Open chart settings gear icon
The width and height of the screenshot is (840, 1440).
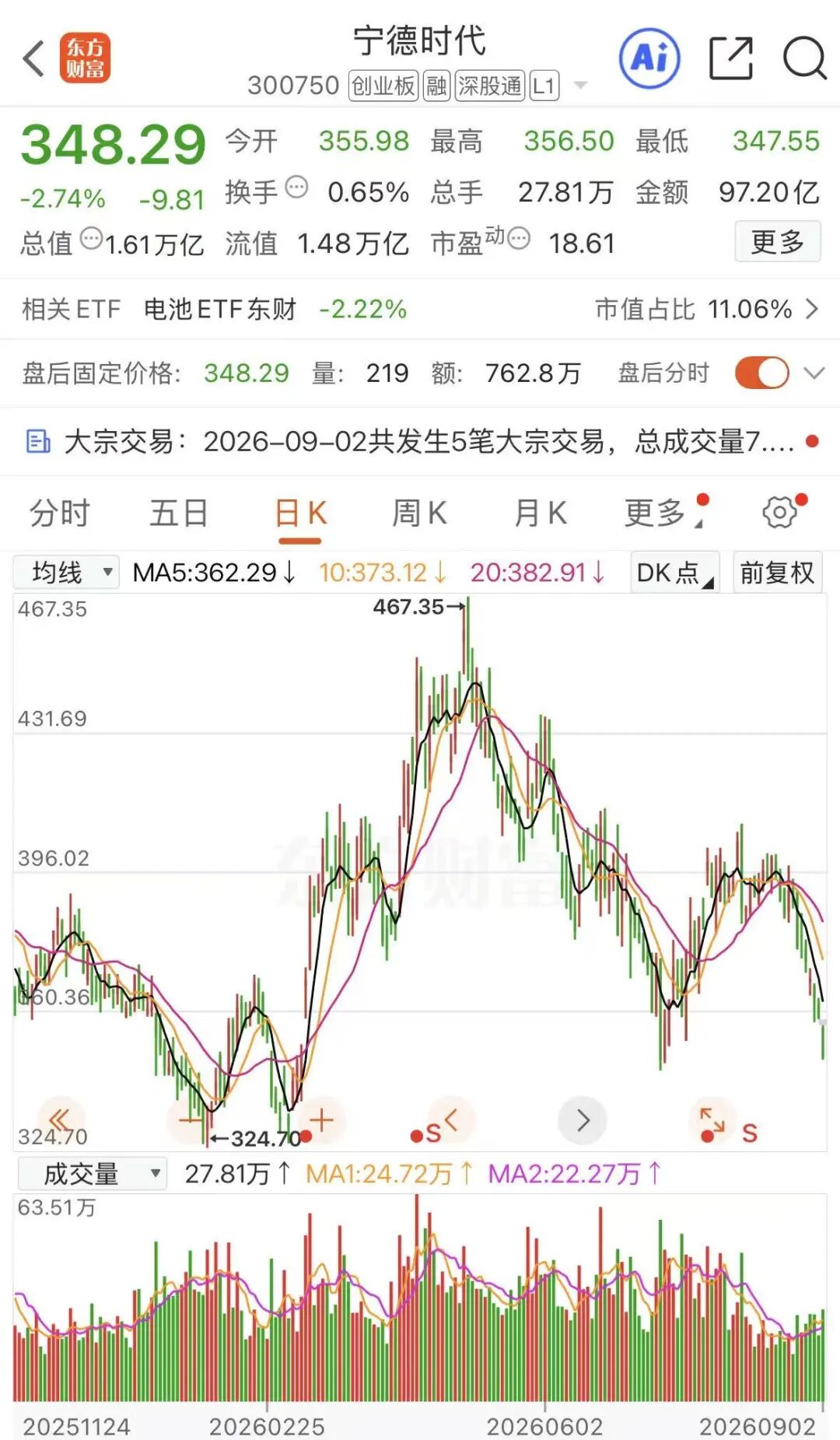[x=780, y=512]
